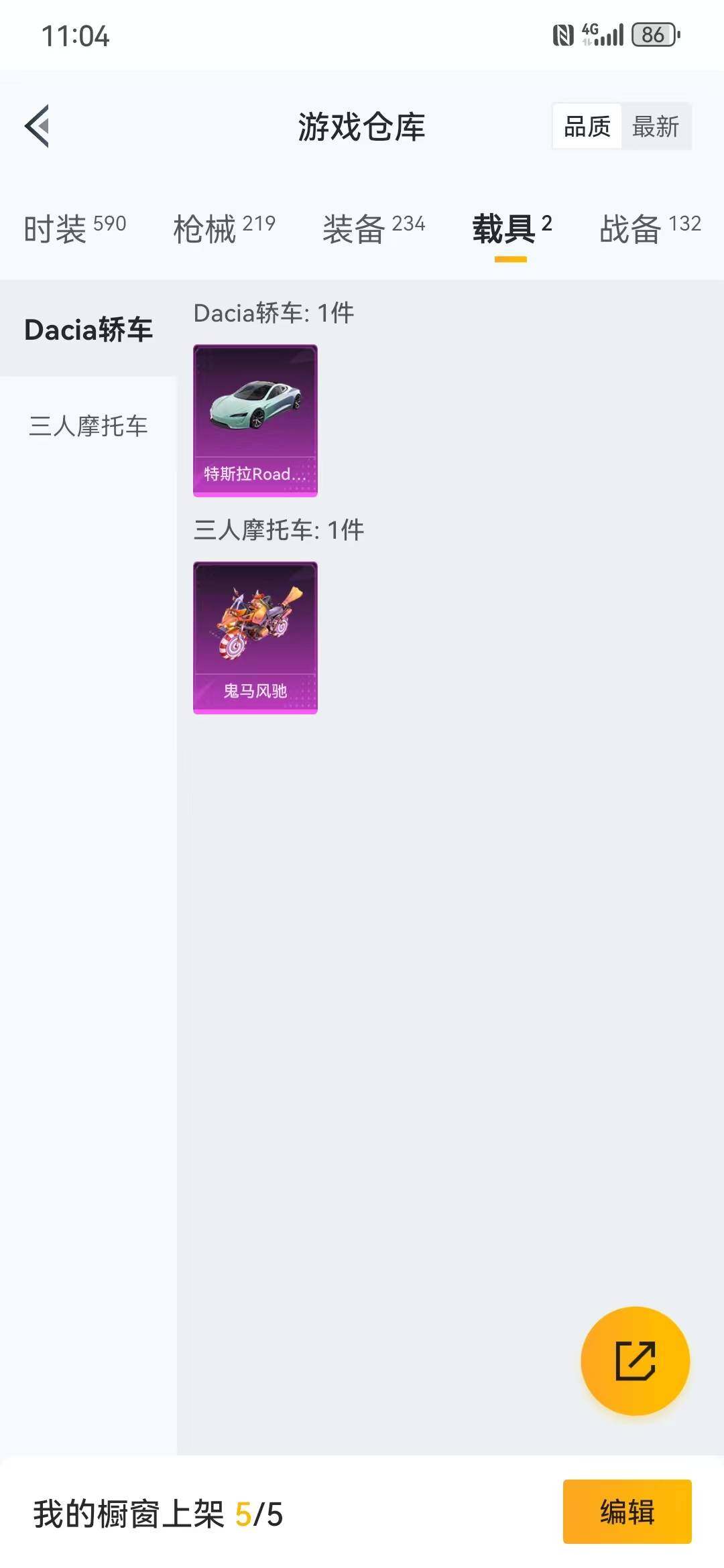
Task: Open the share shortcut floating button
Action: click(635, 1360)
